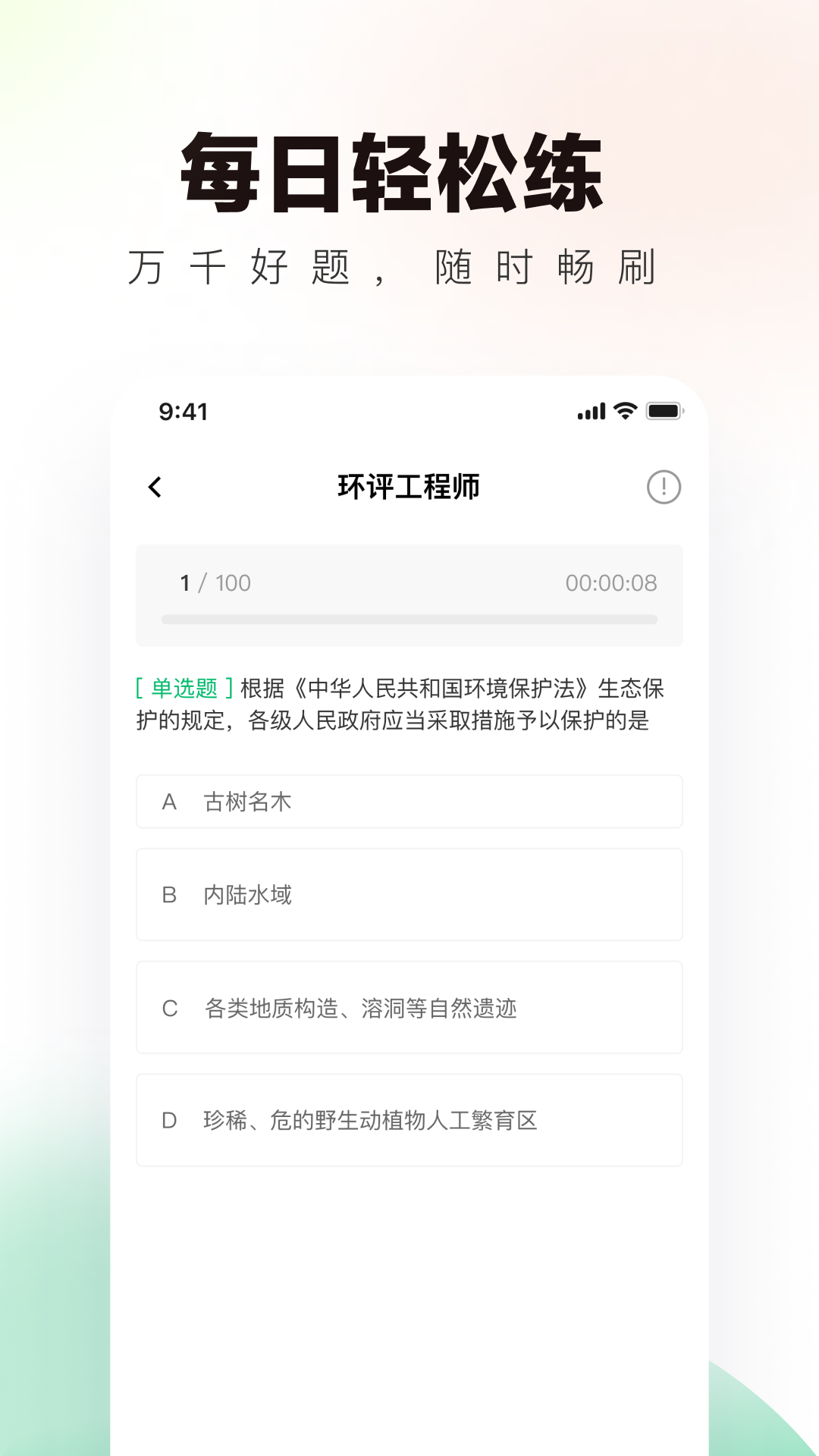Tap the timer showing 00:00:08
Image resolution: width=819 pixels, height=1456 pixels.
coord(613,583)
